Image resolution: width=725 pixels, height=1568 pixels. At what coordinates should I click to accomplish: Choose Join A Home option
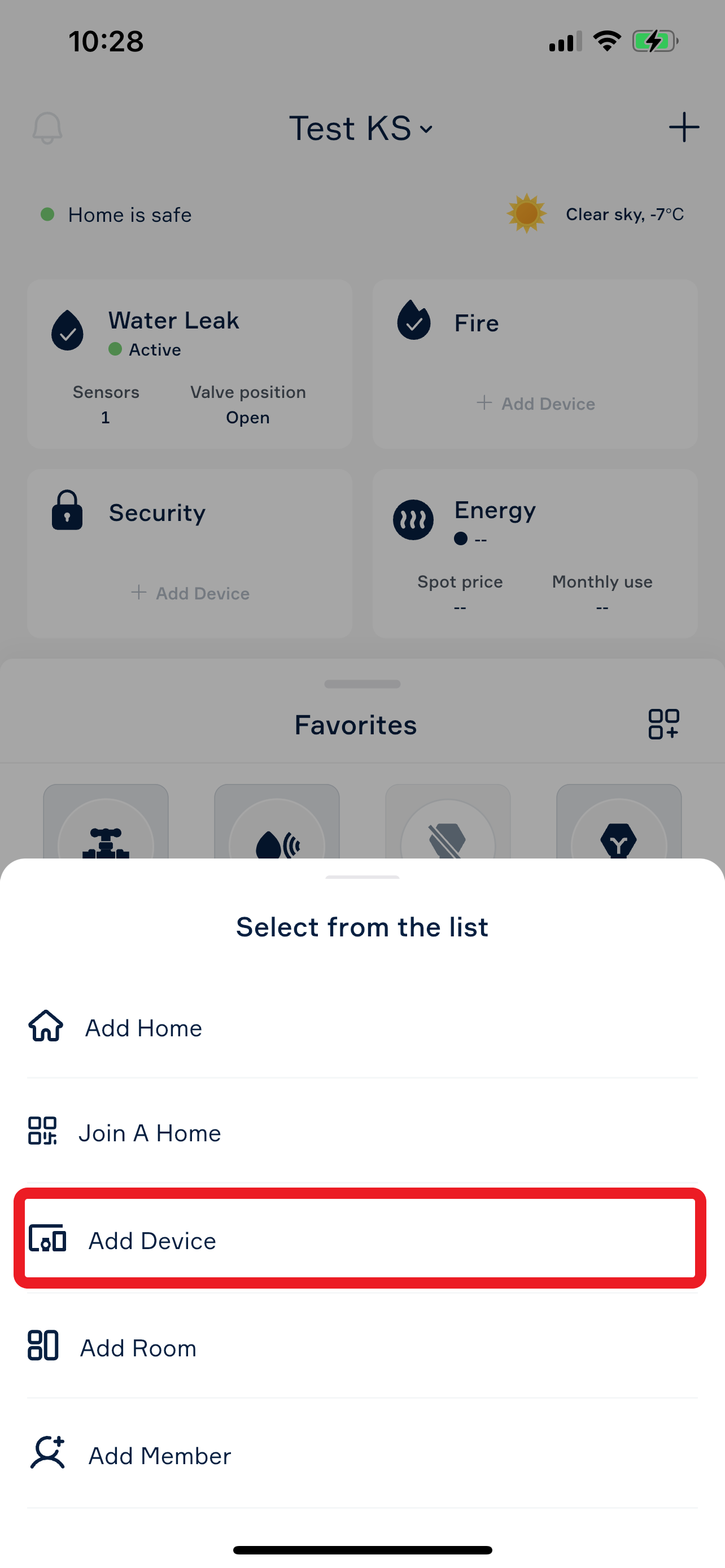tap(362, 1132)
